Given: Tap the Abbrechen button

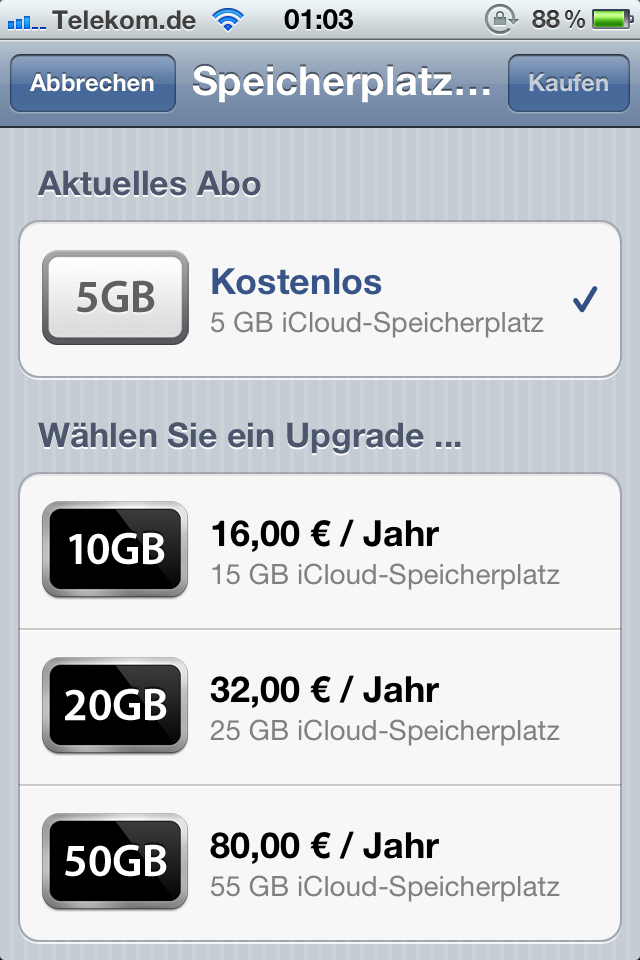Looking at the screenshot, I should coord(92,83).
